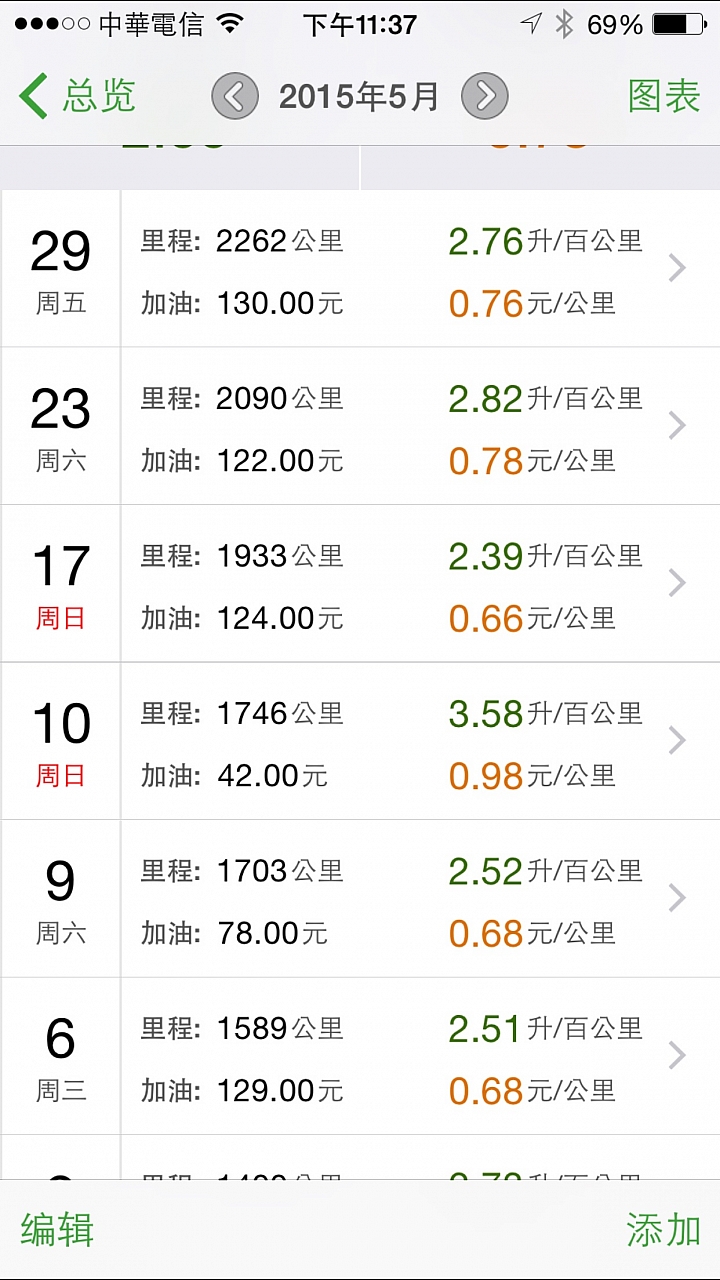Tap 添加 to add a record
720x1280 pixels.
click(x=664, y=1230)
